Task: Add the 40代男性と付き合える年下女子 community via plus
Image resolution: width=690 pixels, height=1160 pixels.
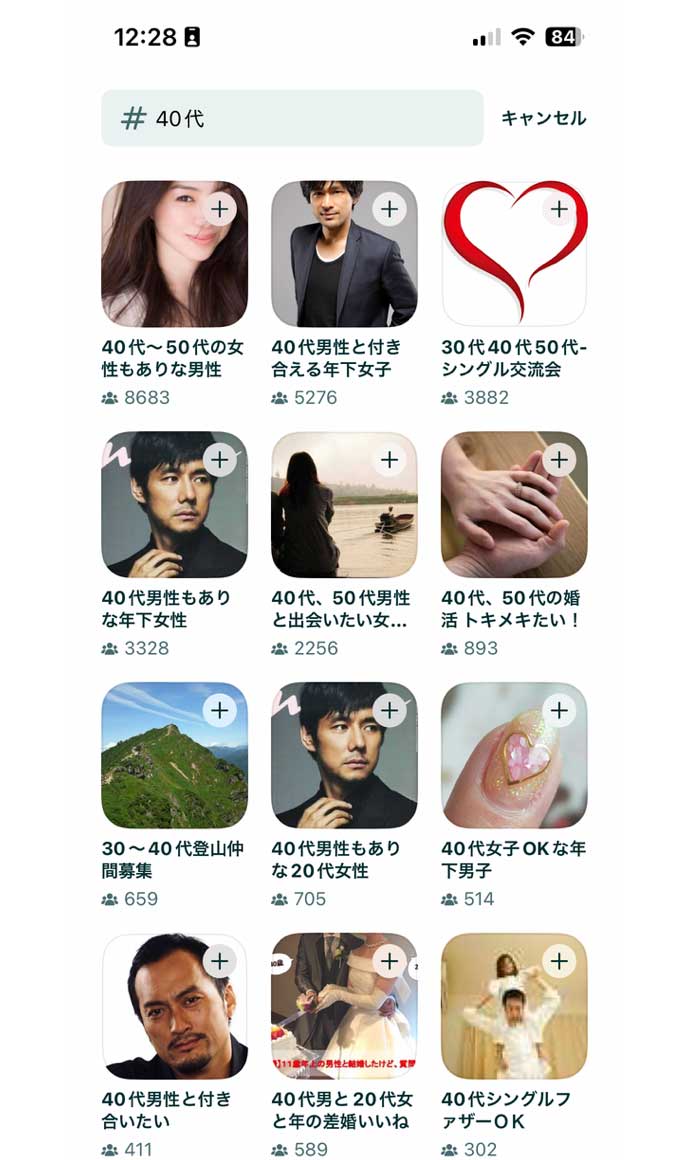Action: pos(389,209)
